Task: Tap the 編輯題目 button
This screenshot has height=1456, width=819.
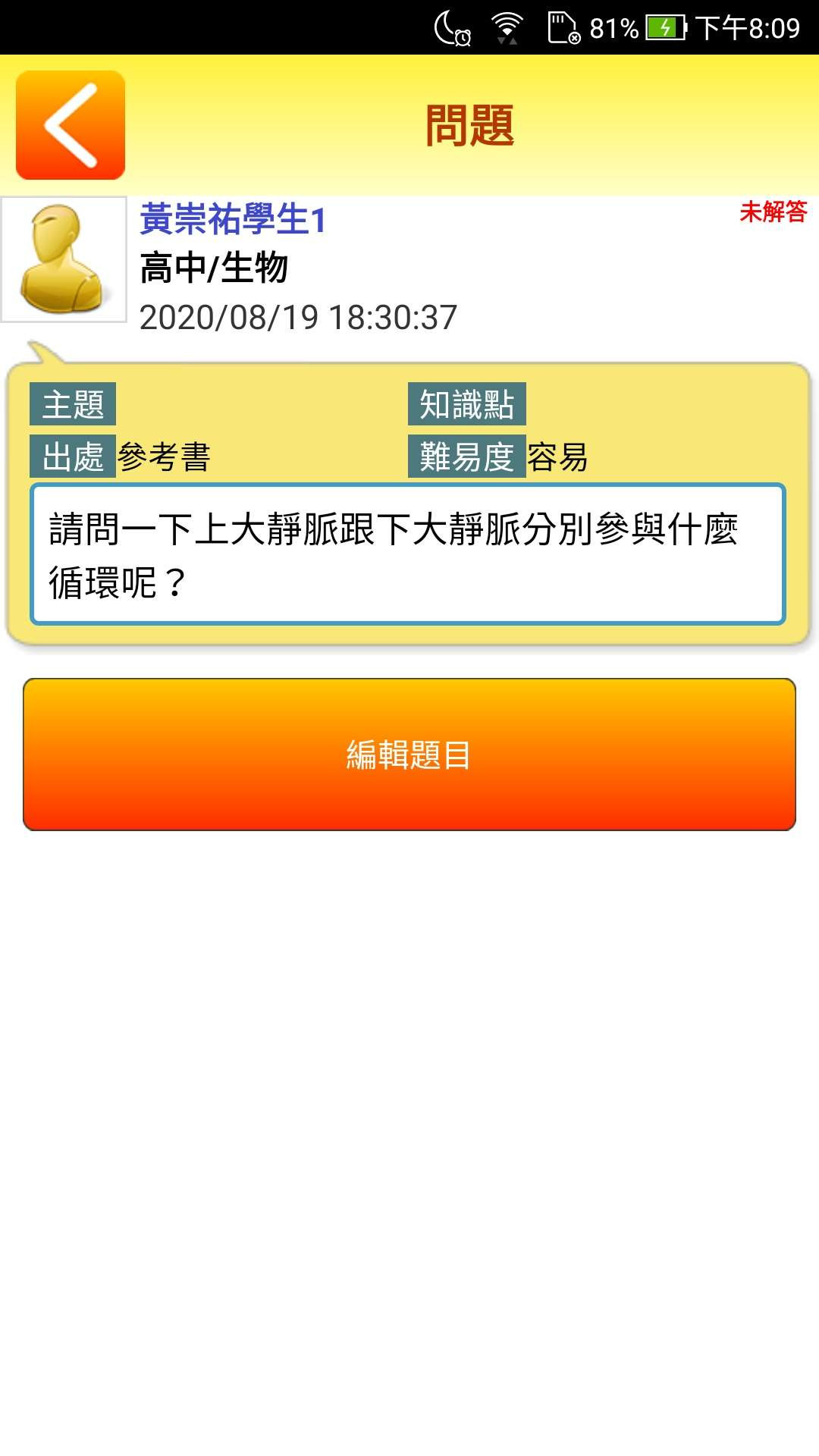Action: pyautogui.click(x=409, y=754)
